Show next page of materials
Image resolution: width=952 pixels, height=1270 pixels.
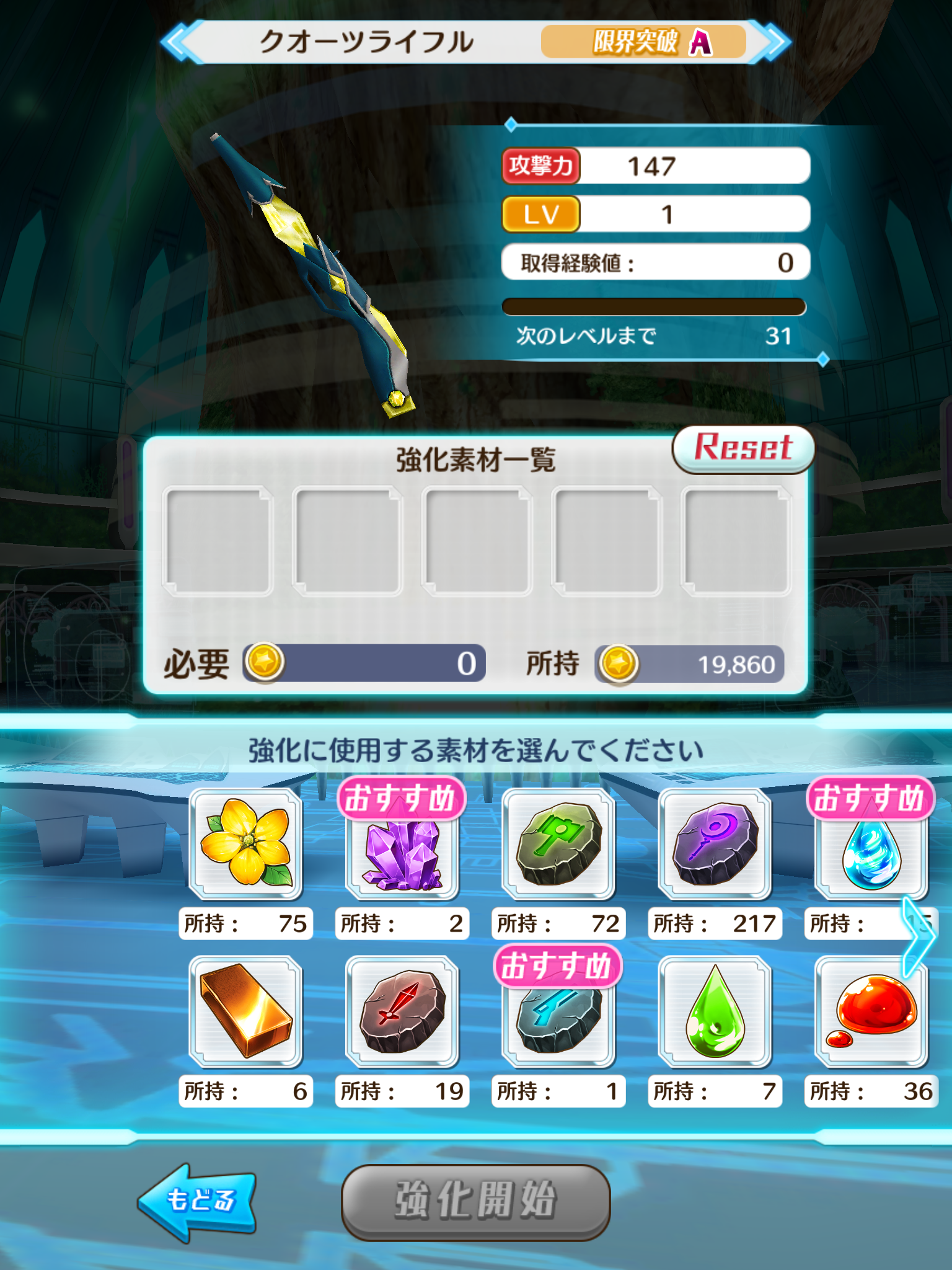pyautogui.click(x=919, y=936)
